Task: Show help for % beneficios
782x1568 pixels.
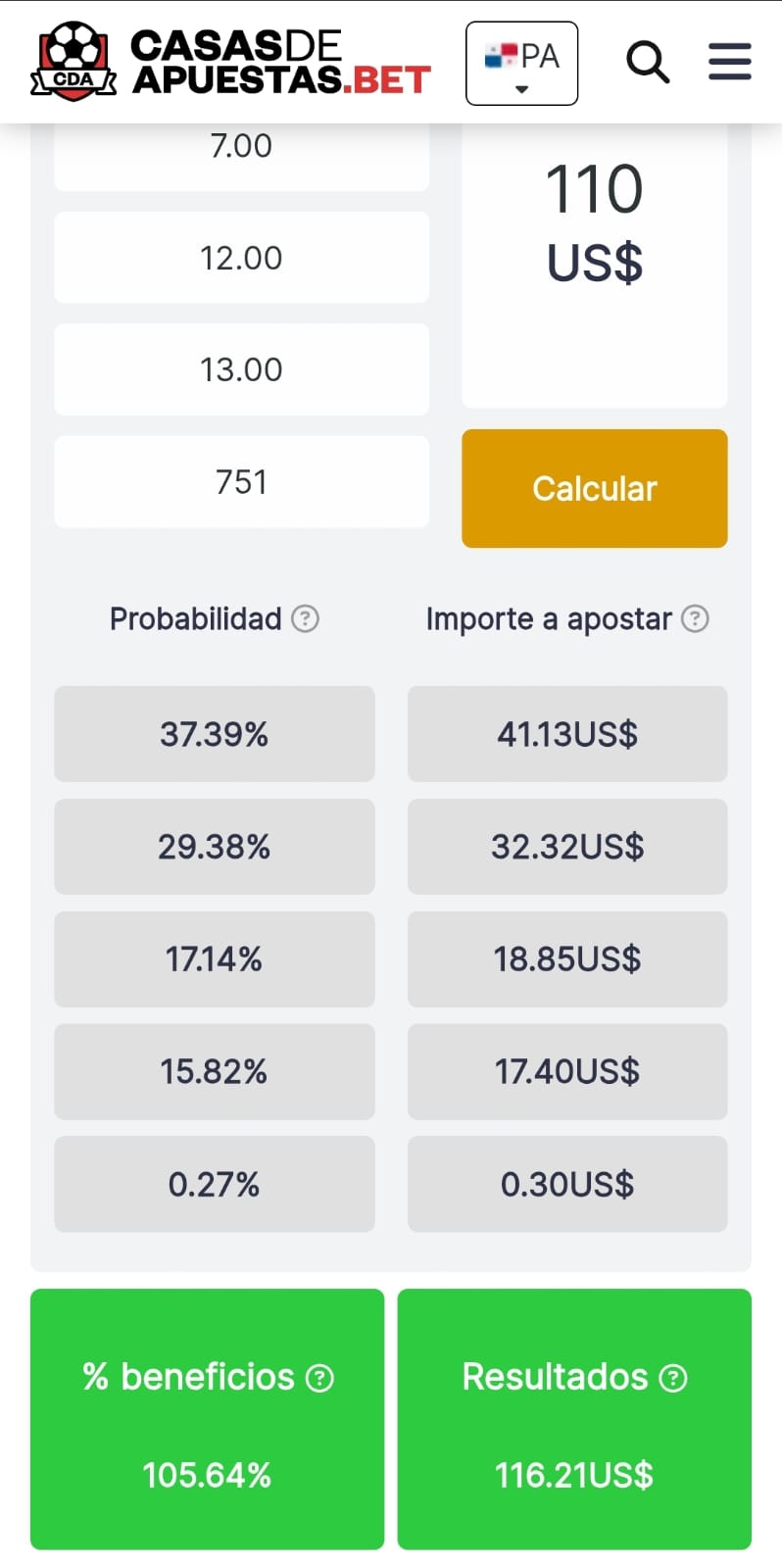Action: click(319, 1378)
